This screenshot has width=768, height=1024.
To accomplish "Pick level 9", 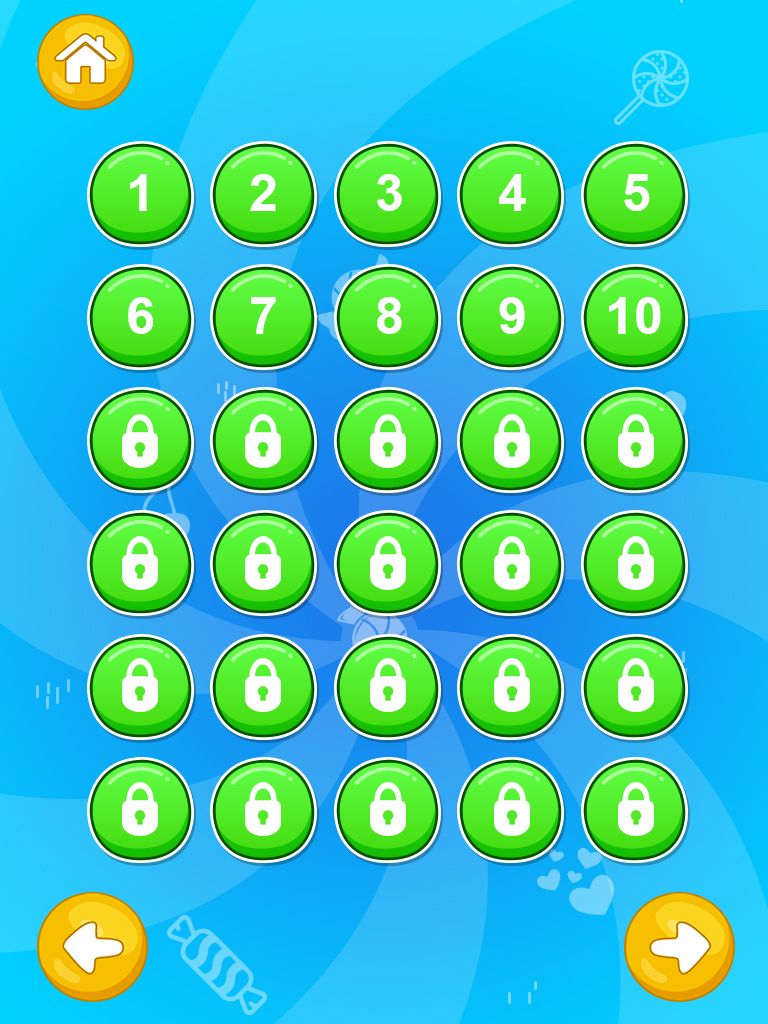I will click(x=511, y=317).
